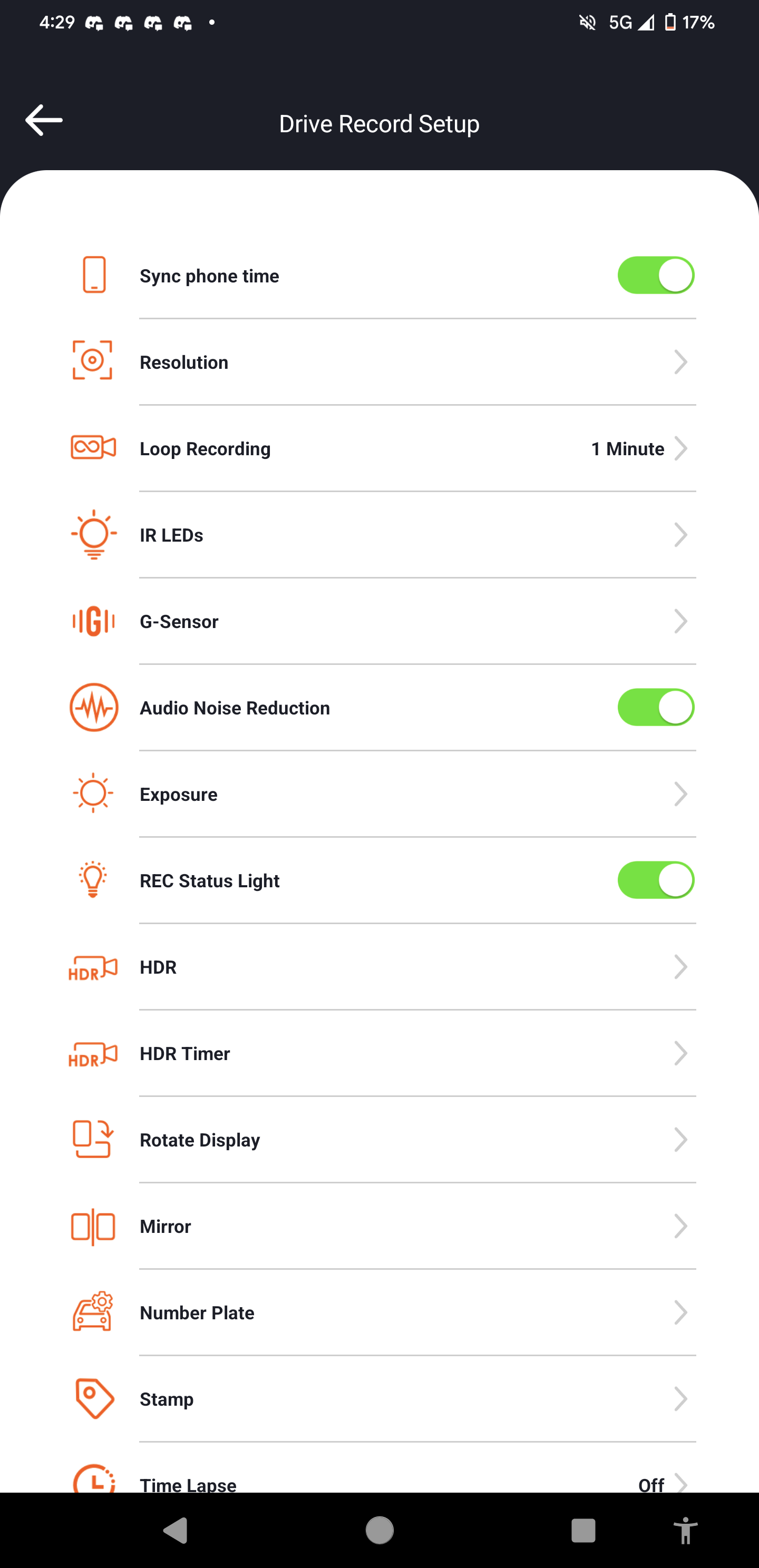Screen dimensions: 759x1568
Task: Open HDR Timer settings
Action: pyautogui.click(x=379, y=1054)
